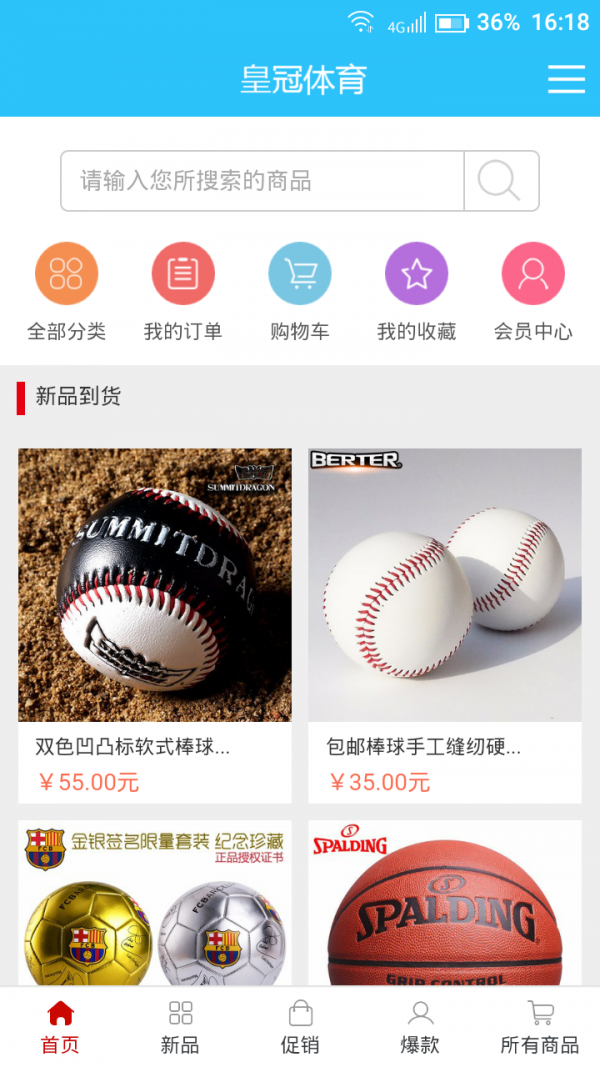Open the hamburger menu
Image resolution: width=600 pixels, height=1067 pixels.
pyautogui.click(x=566, y=79)
